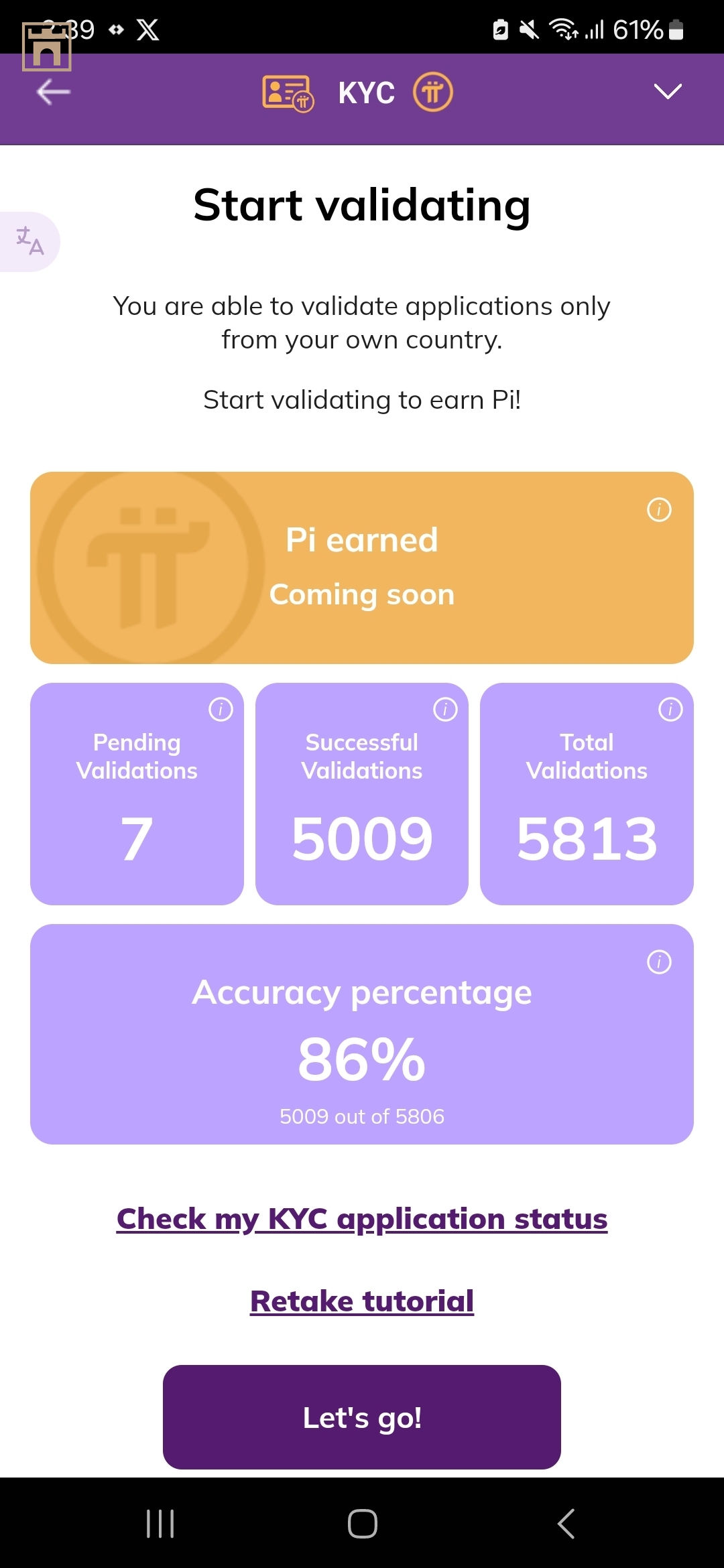Screen dimensions: 724x1568
Task: Check my KYC application status
Action: pyautogui.click(x=362, y=1219)
